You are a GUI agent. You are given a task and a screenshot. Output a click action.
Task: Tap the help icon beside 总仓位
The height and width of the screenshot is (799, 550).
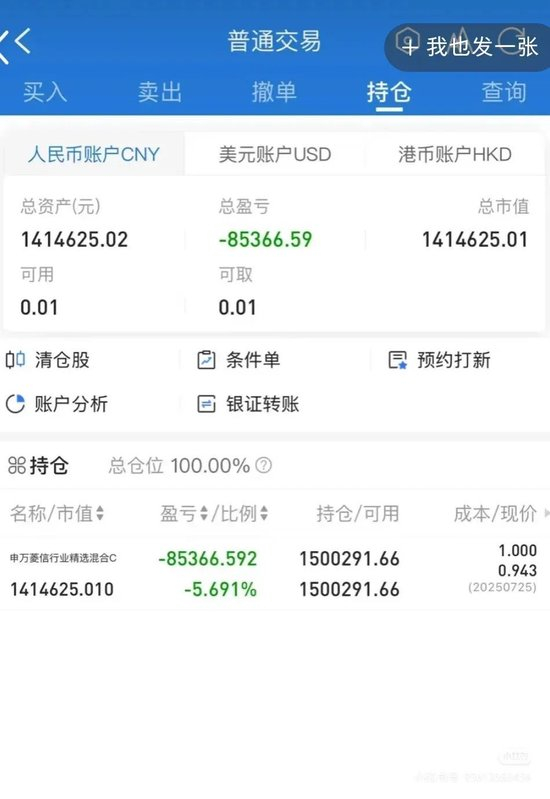coord(264,465)
